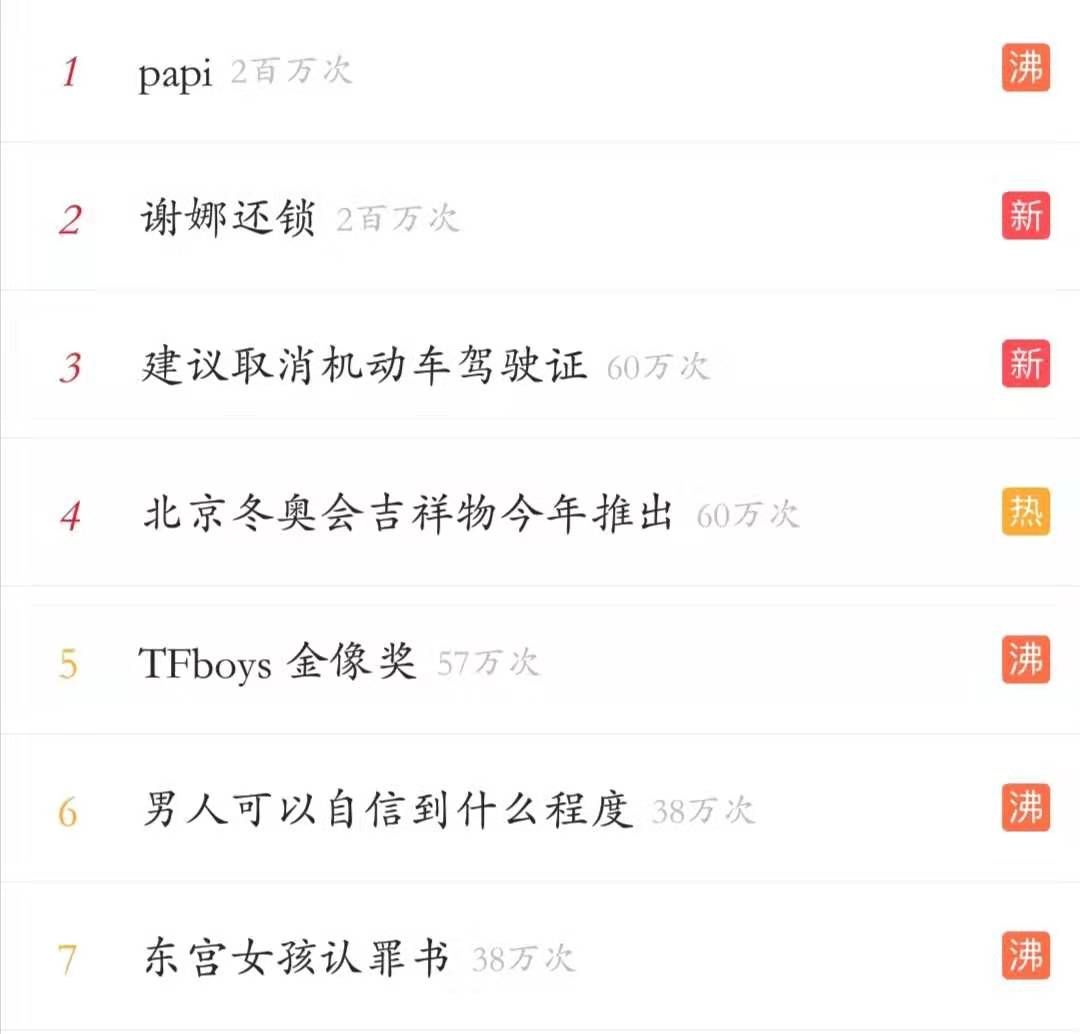Viewport: 1080px width, 1034px height.
Task: Tap the 男人可以自信到什么程度 topic
Action: [x=388, y=810]
